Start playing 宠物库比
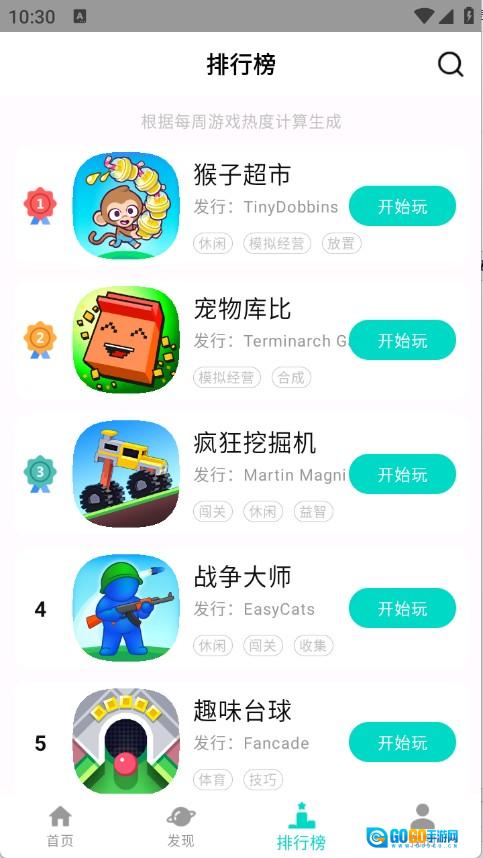The height and width of the screenshot is (858, 483). (402, 340)
